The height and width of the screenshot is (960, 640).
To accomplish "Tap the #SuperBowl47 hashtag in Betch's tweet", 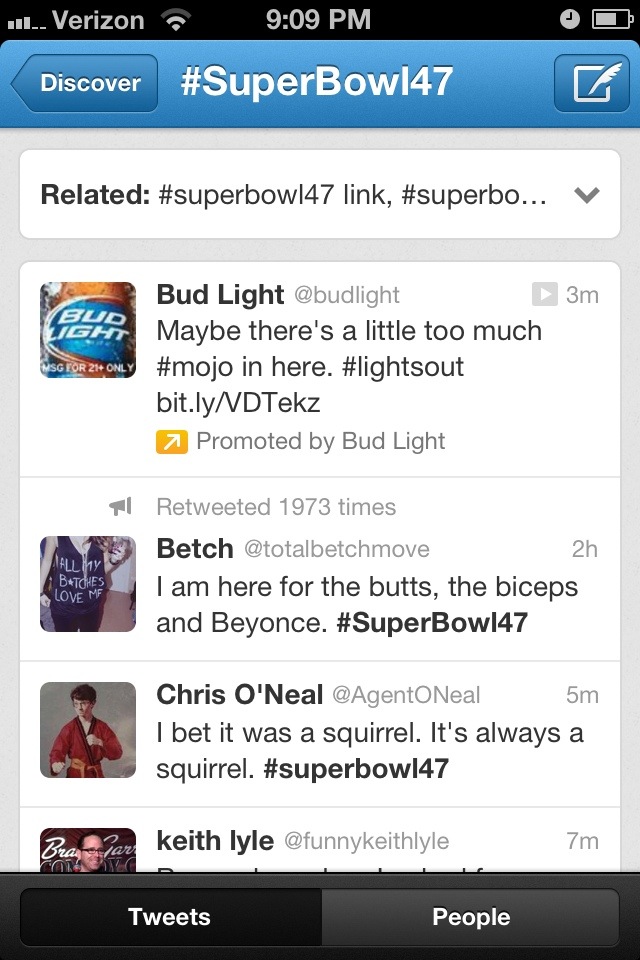I will 432,623.
